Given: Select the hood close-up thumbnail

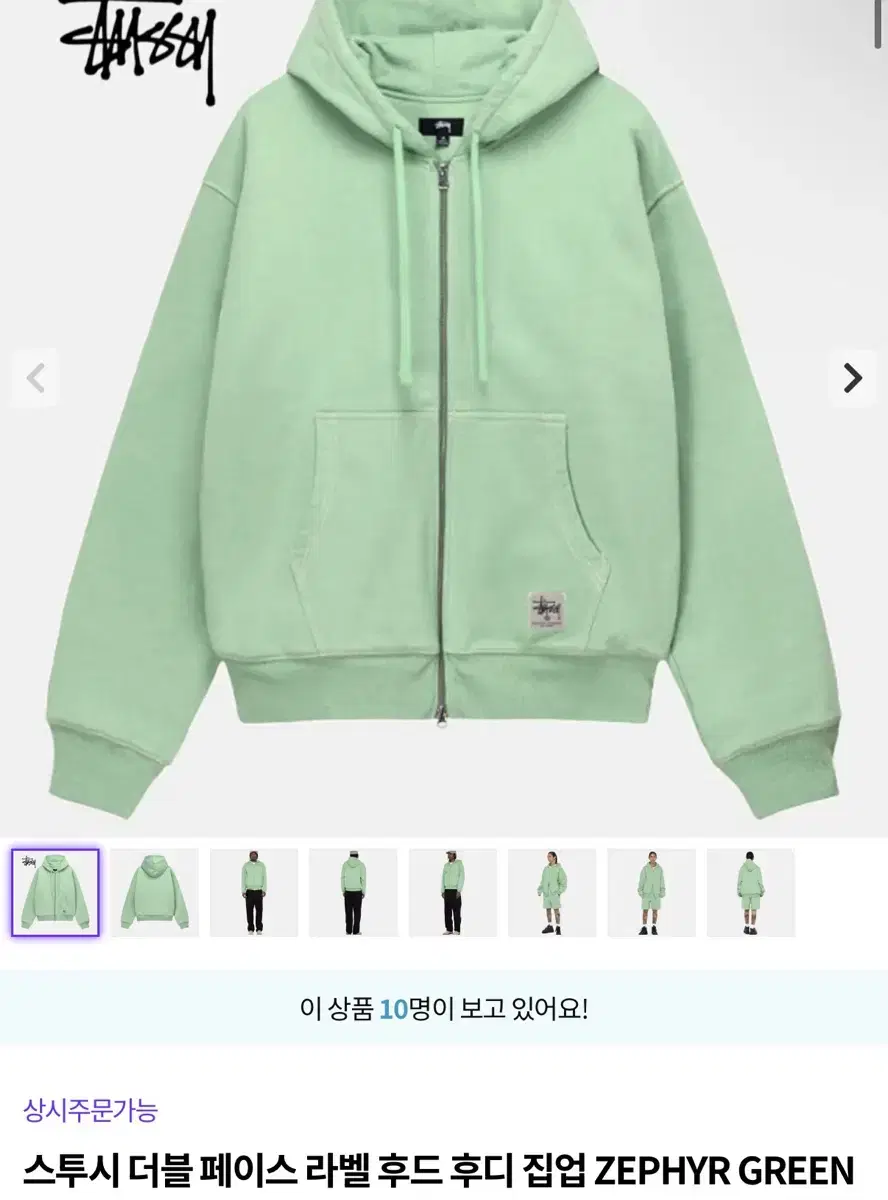Looking at the screenshot, I should (153, 893).
